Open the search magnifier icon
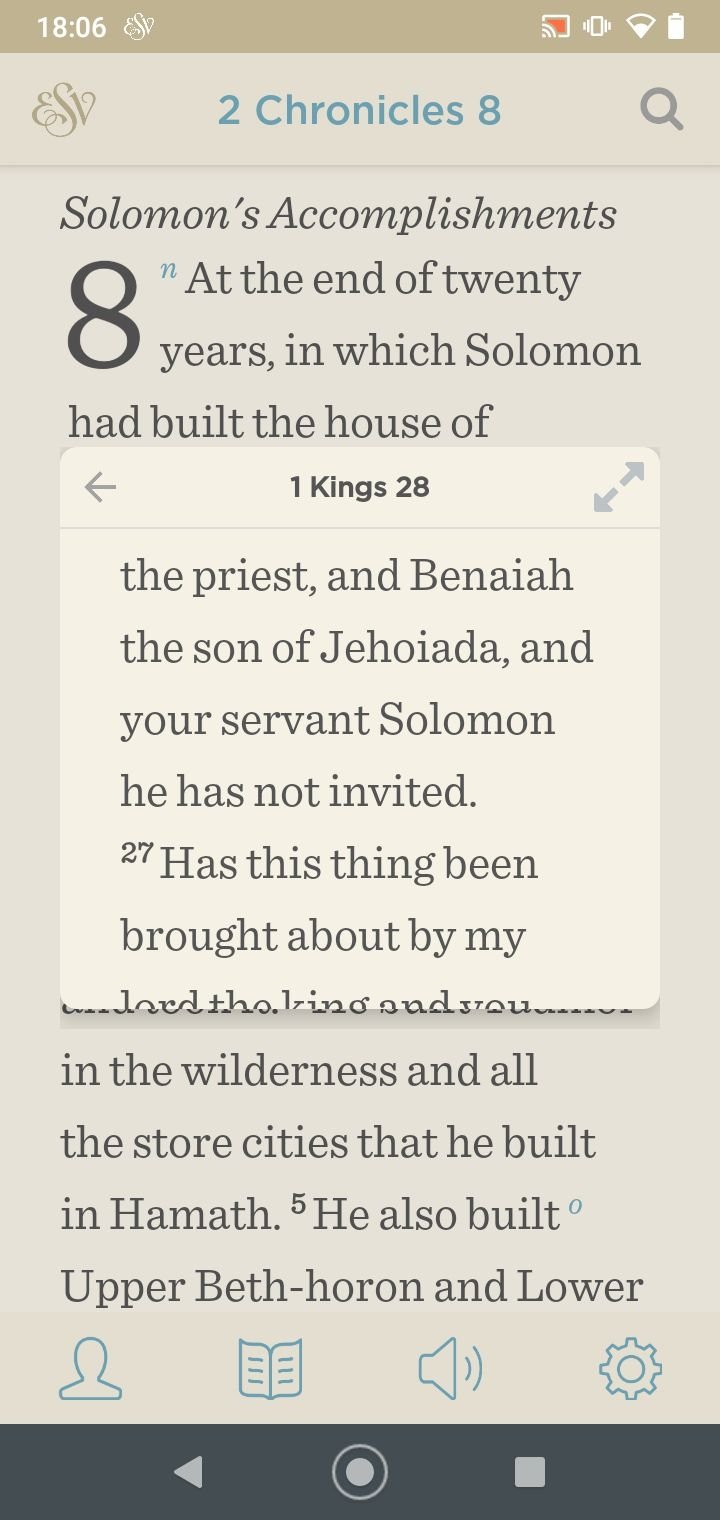 pyautogui.click(x=661, y=110)
